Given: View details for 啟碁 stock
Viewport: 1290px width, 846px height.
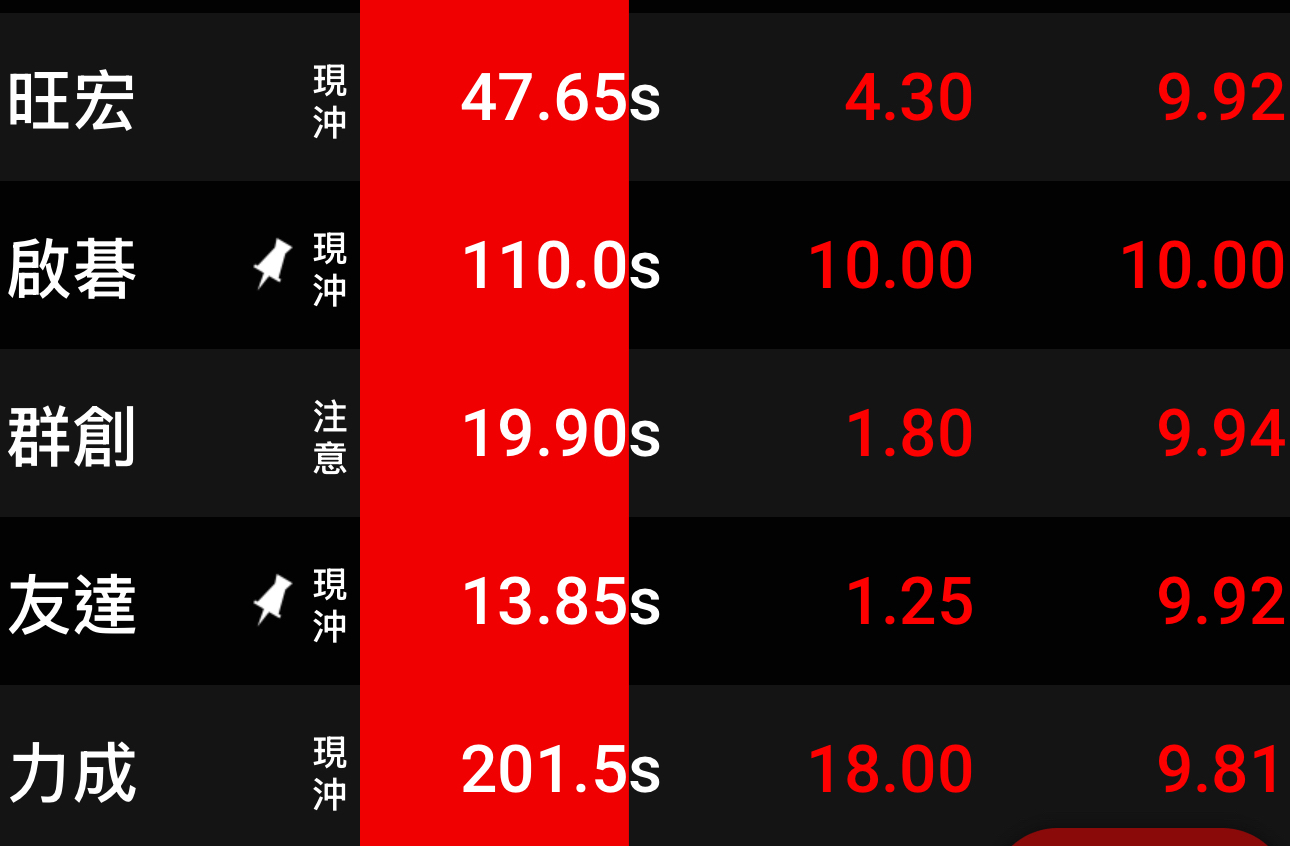Looking at the screenshot, I should point(72,267).
